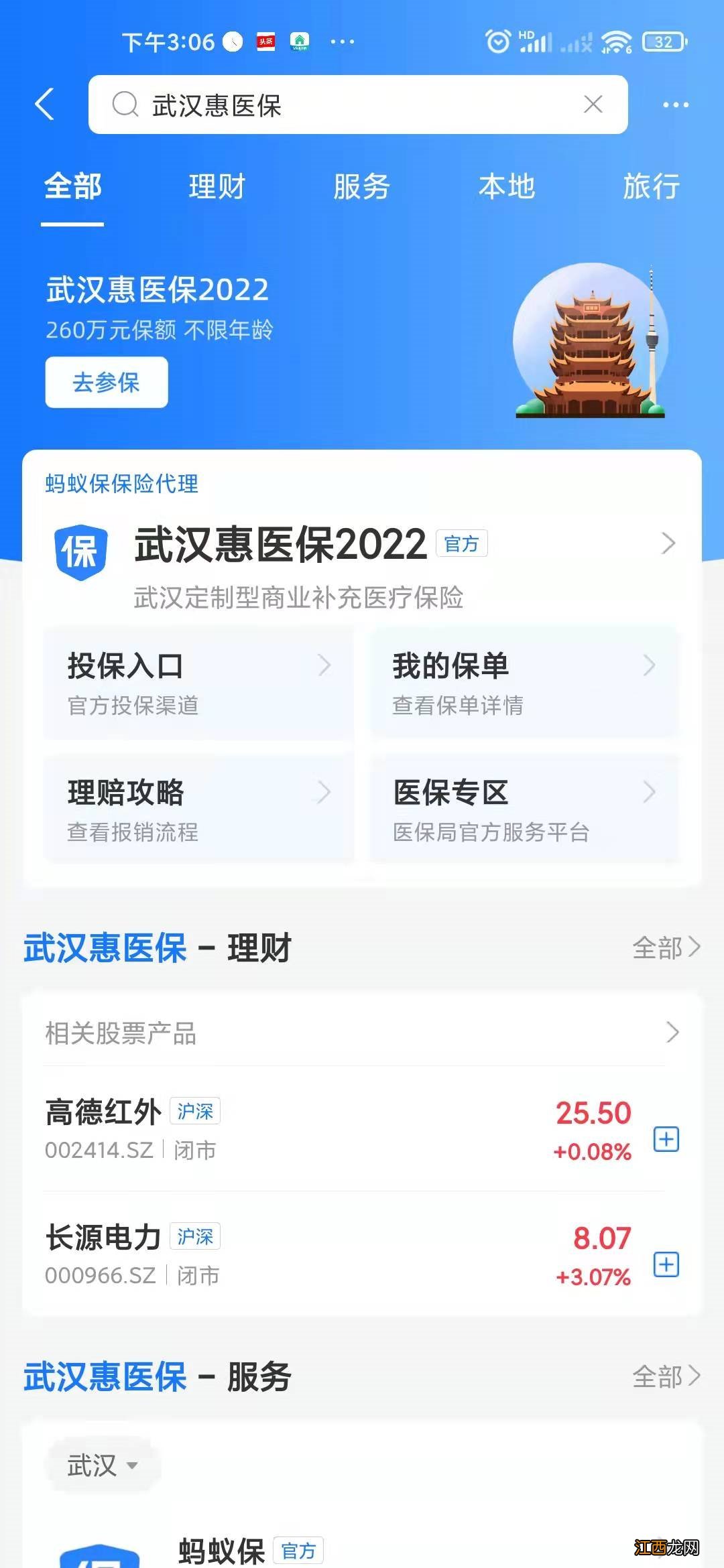Switch to the 本地 tab
This screenshot has width=724, height=1568.
coord(506,188)
